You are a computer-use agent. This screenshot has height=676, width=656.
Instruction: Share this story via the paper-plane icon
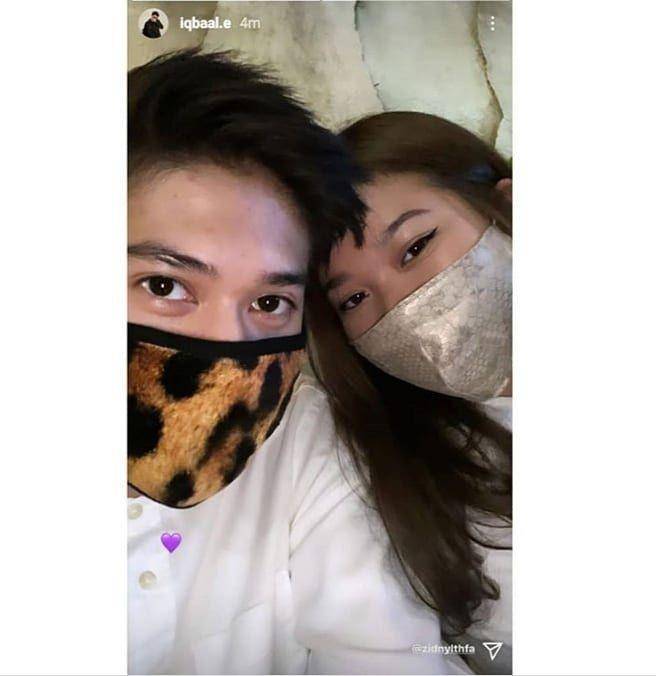pos(492,650)
